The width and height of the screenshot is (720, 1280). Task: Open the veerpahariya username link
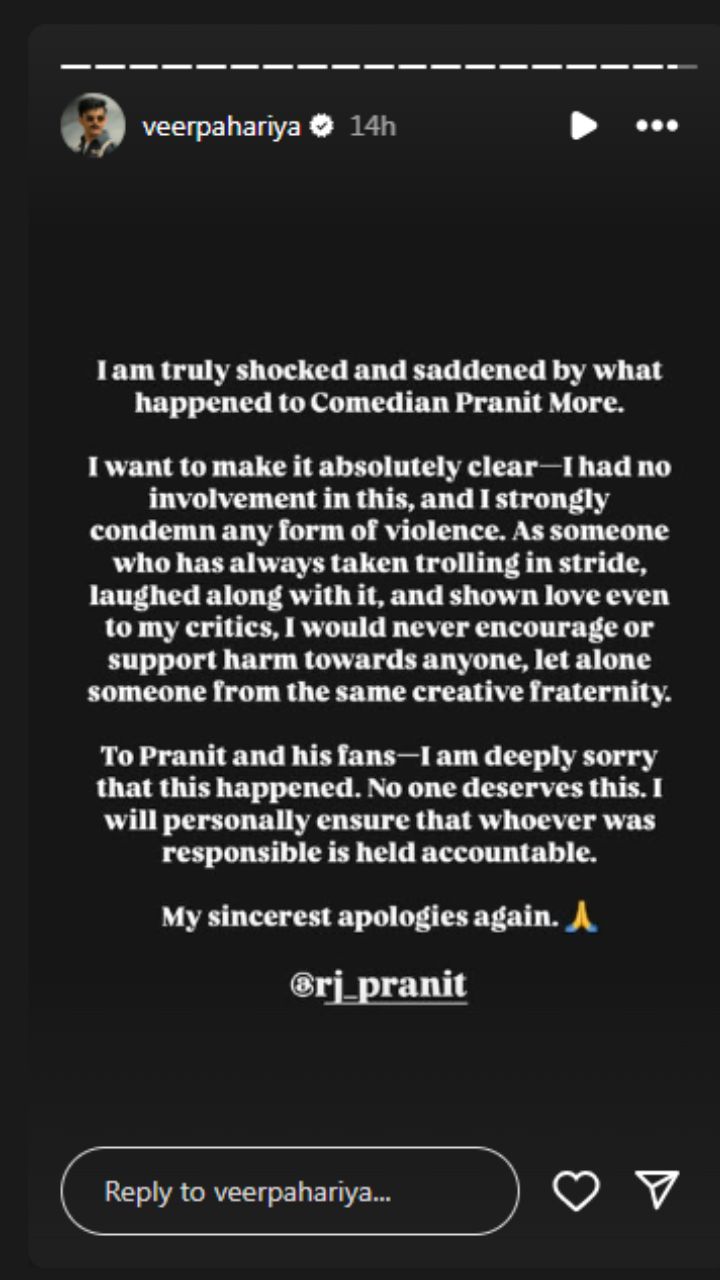(221, 126)
